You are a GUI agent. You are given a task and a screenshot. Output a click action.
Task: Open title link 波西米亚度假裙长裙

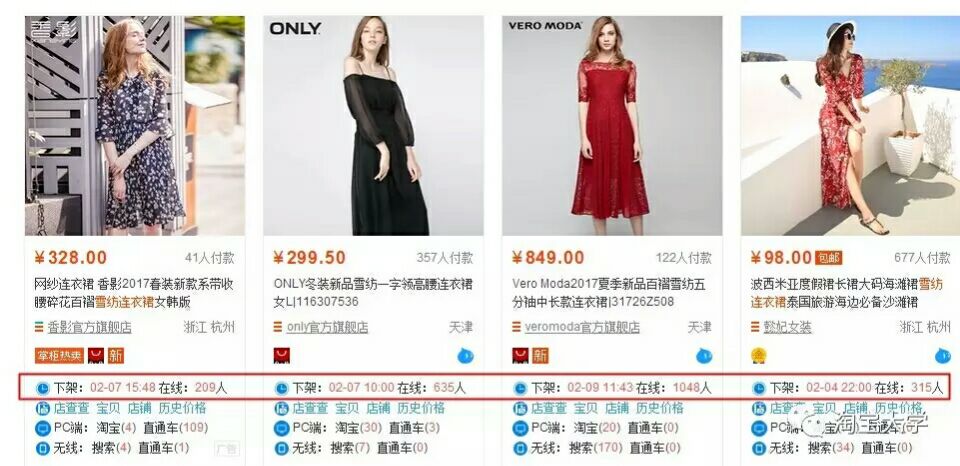click(x=846, y=293)
